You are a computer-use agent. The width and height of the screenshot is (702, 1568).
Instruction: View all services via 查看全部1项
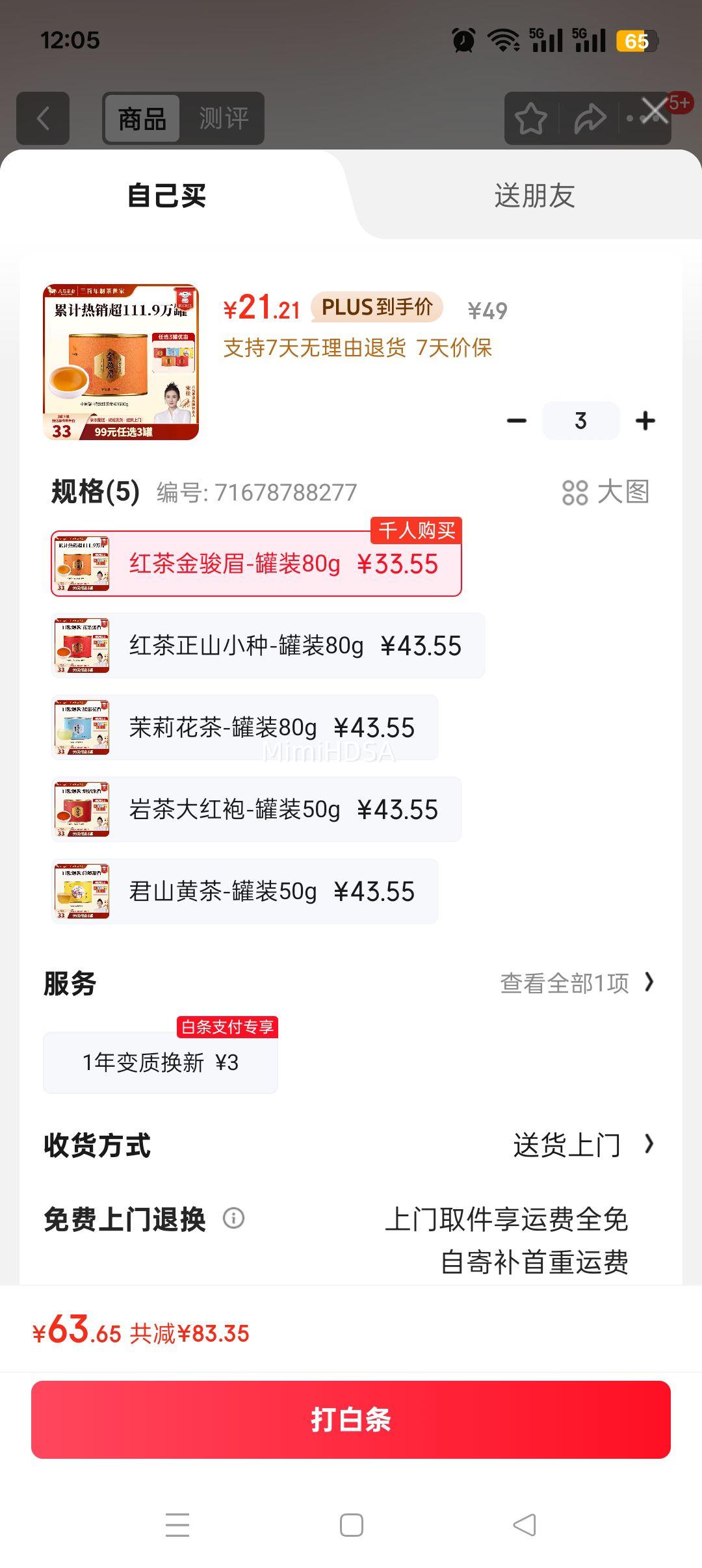[577, 983]
